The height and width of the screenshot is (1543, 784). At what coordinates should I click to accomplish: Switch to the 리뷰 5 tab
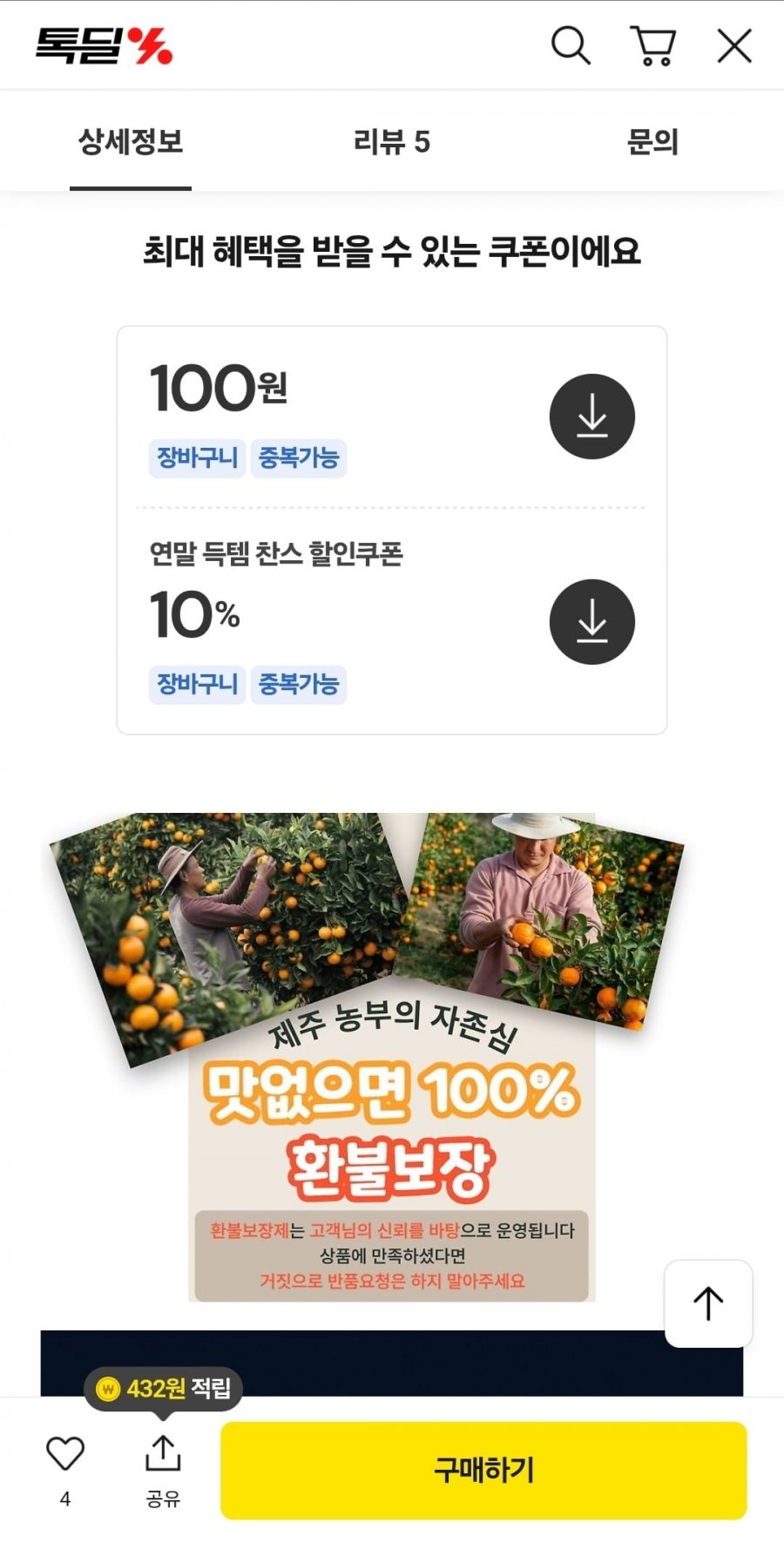tap(391, 141)
